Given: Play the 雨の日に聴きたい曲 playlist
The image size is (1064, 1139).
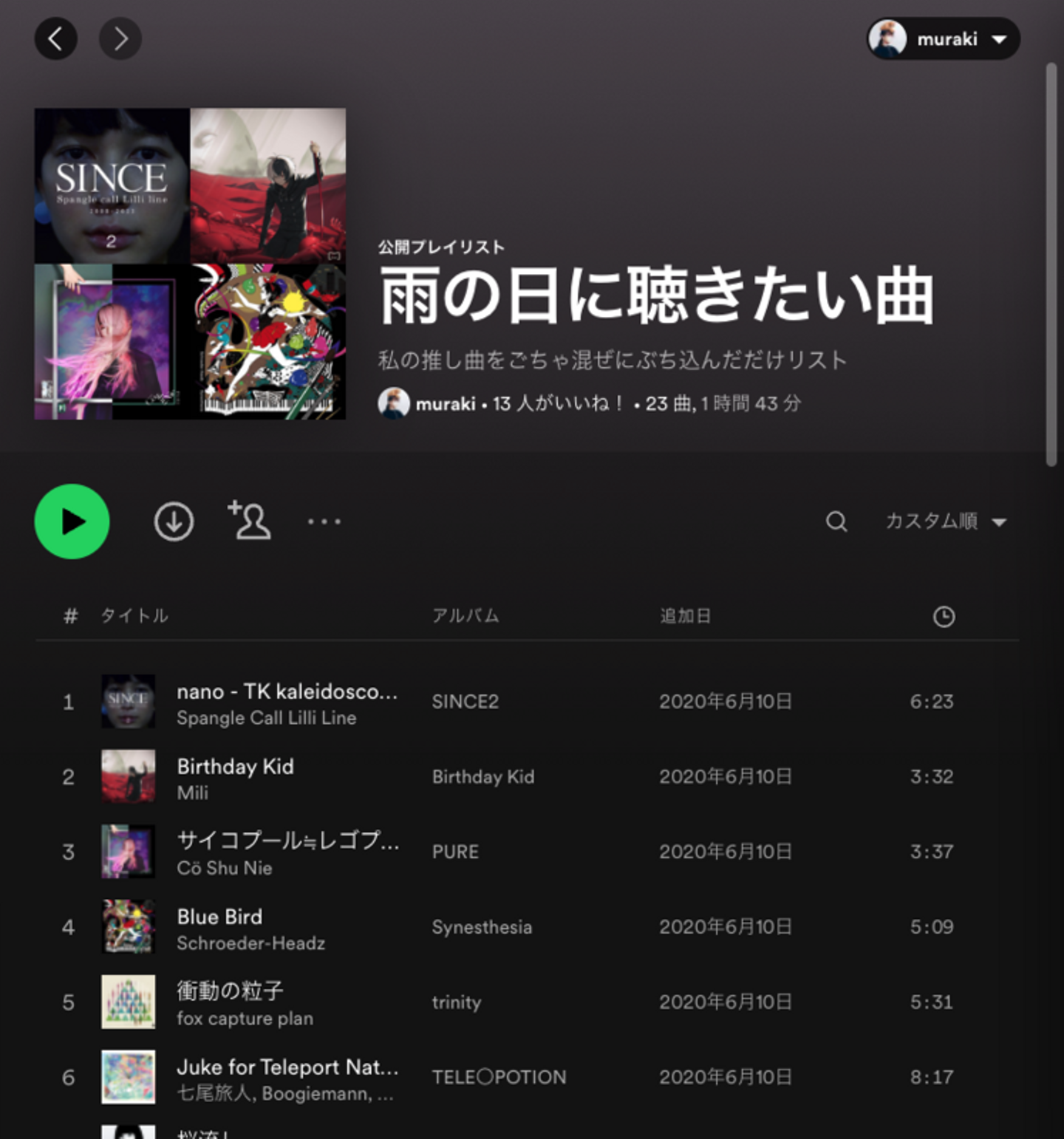Looking at the screenshot, I should [72, 521].
